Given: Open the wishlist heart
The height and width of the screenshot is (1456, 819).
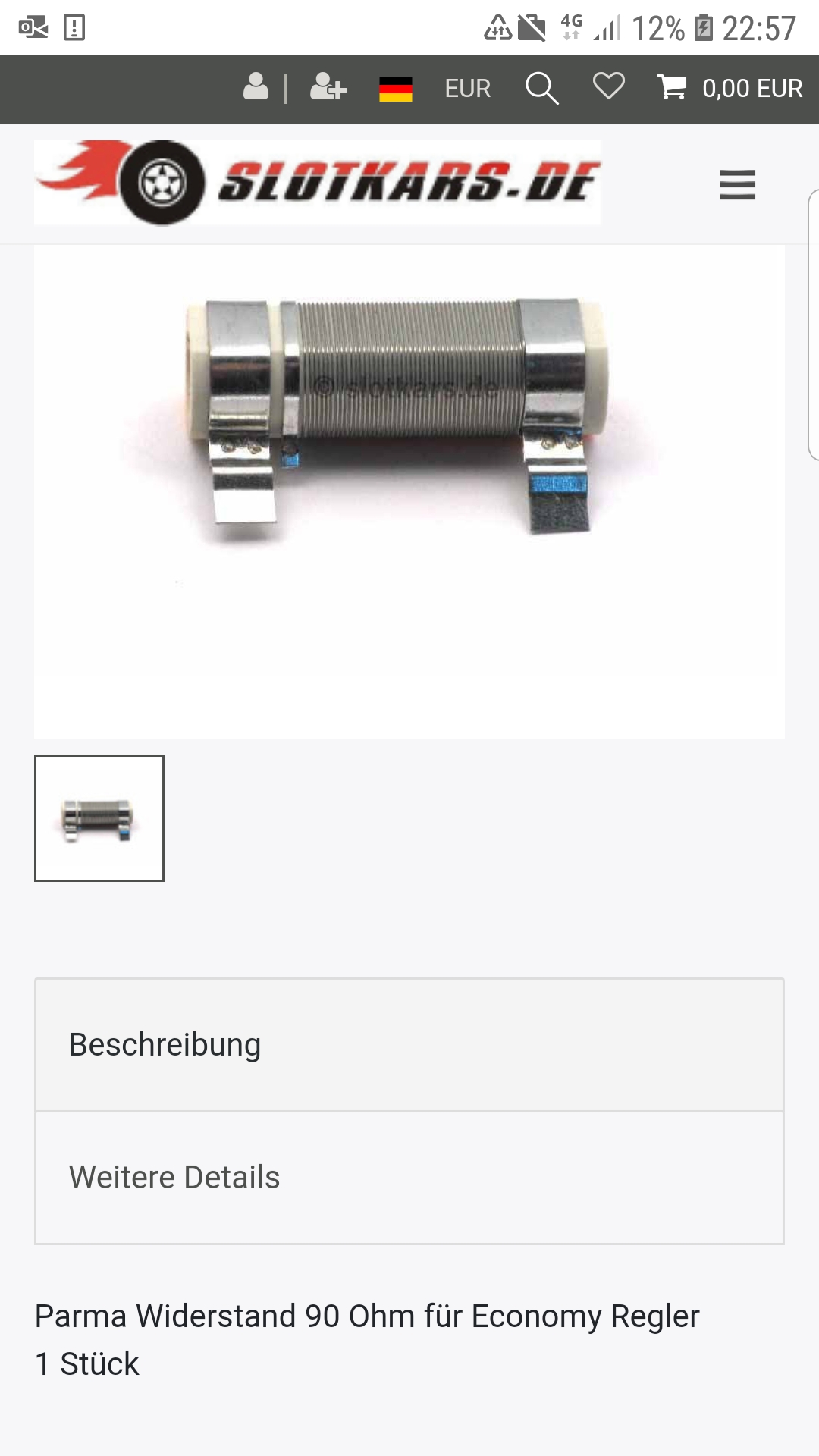Looking at the screenshot, I should [608, 86].
